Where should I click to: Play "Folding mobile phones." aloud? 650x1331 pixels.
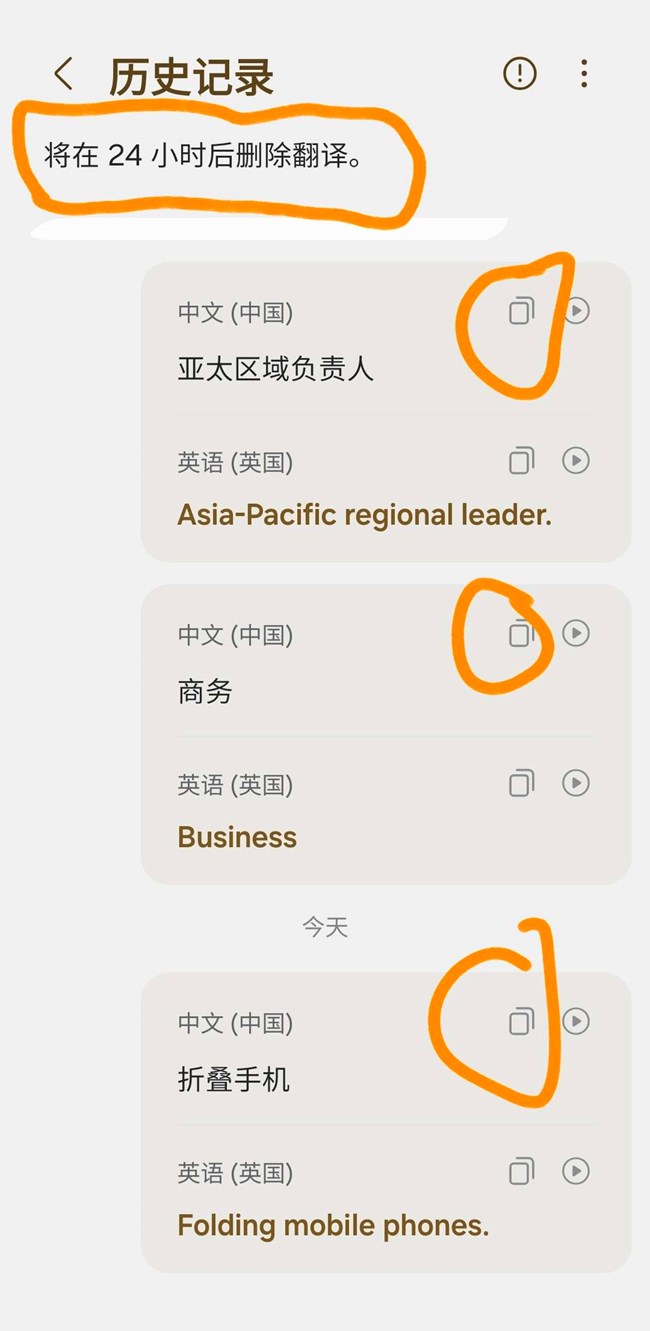(x=576, y=1170)
